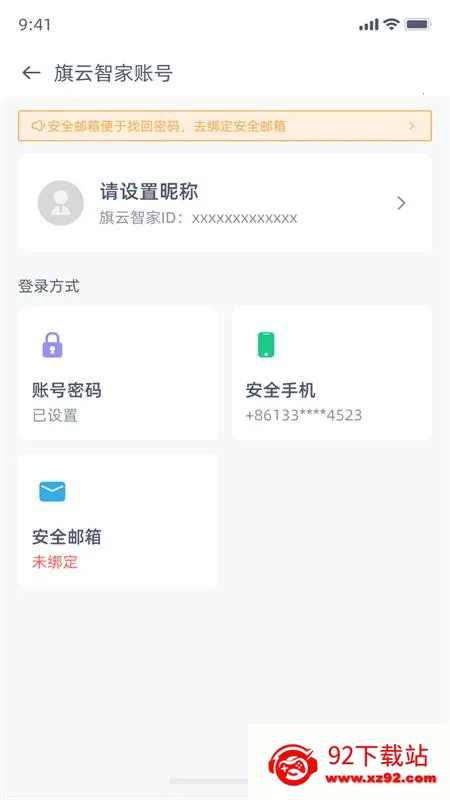Open 安全手机 card

point(332,373)
